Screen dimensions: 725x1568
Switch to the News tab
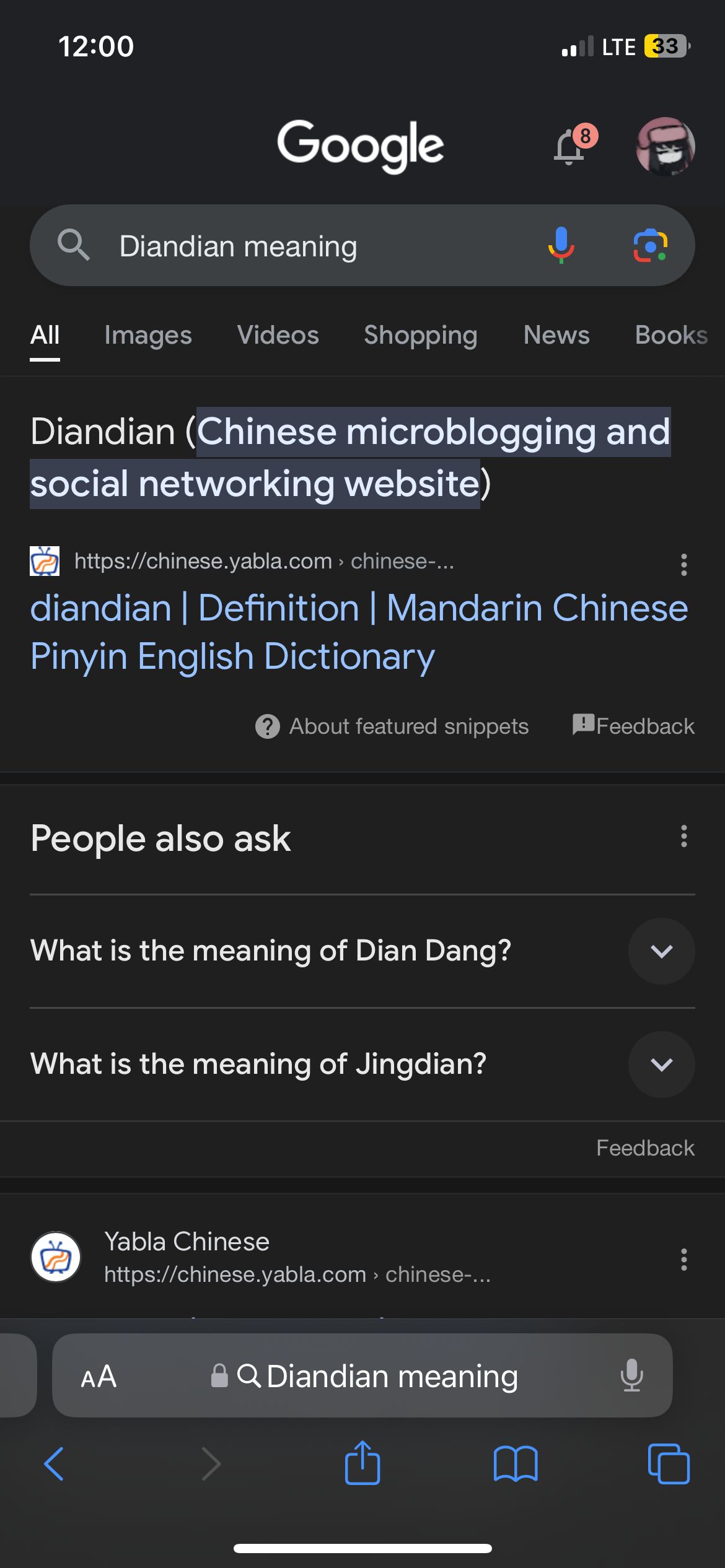pyautogui.click(x=556, y=335)
